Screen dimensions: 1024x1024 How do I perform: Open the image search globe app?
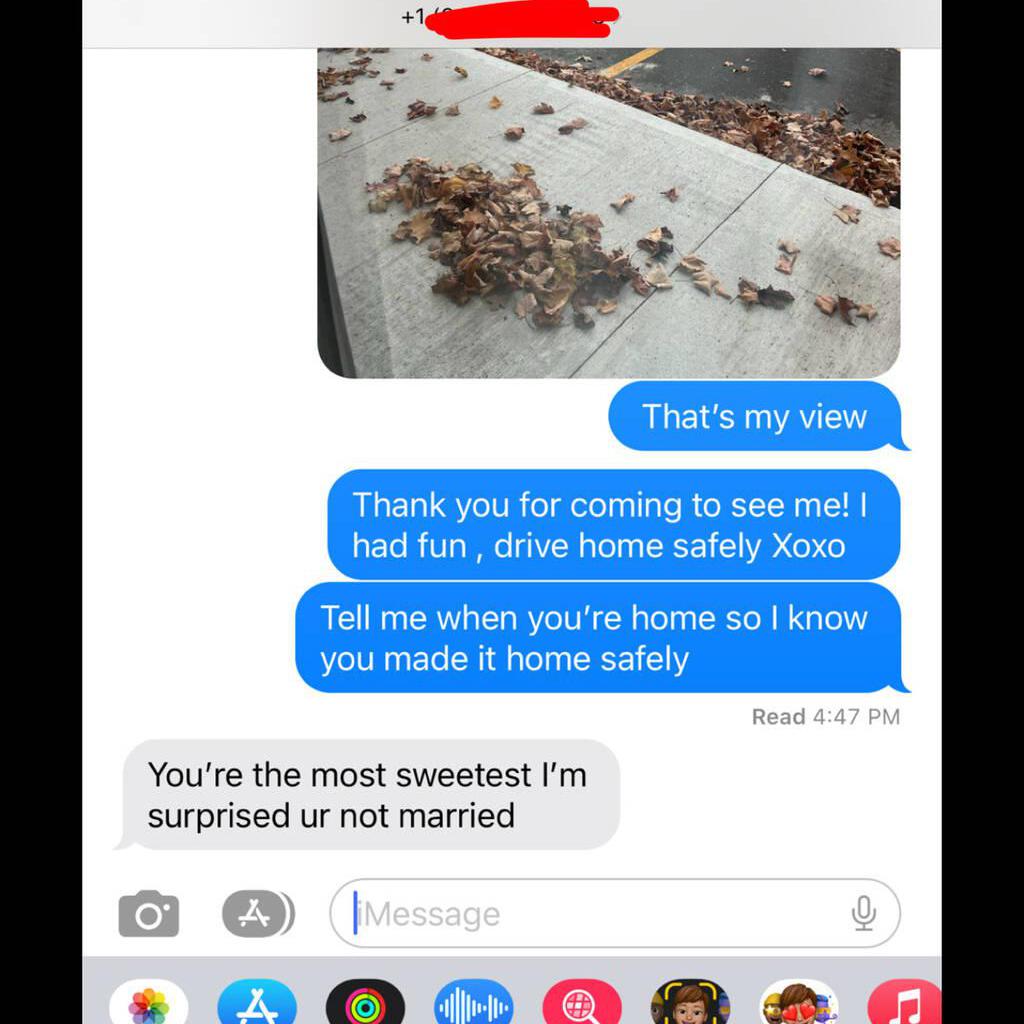tap(582, 1003)
